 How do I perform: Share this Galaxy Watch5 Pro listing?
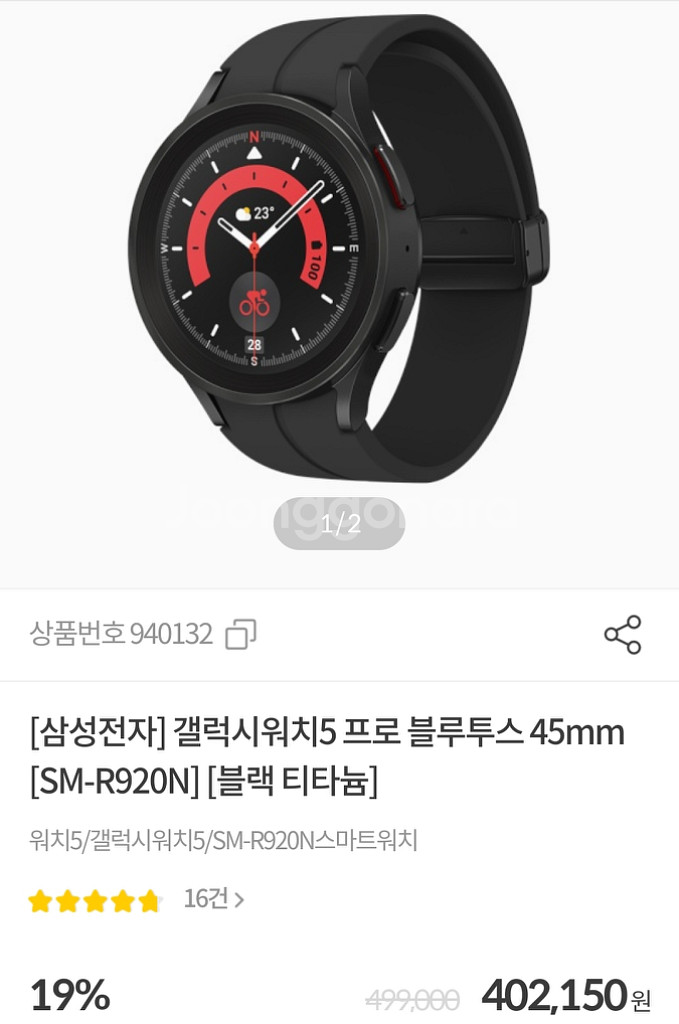622,635
